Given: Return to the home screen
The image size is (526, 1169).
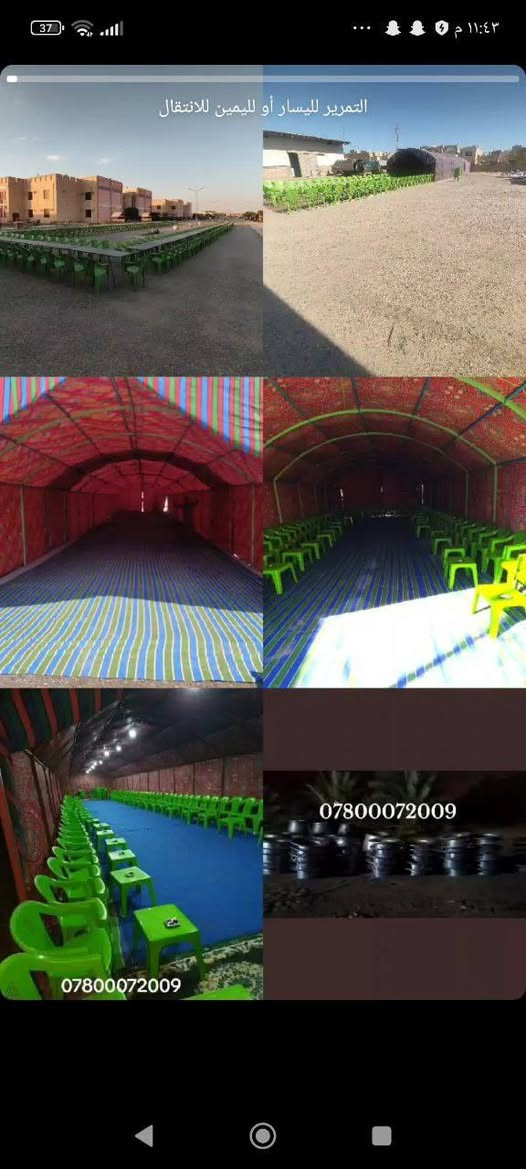Looking at the screenshot, I should (x=262, y=1135).
